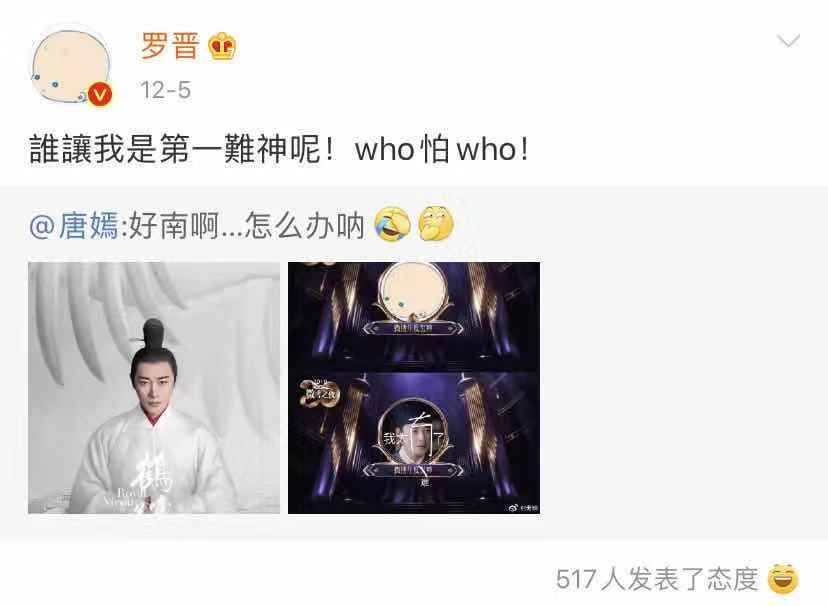Viewport: 828px width, 606px height.
Task: View the purple stage screenshot image
Action: pos(413,387)
